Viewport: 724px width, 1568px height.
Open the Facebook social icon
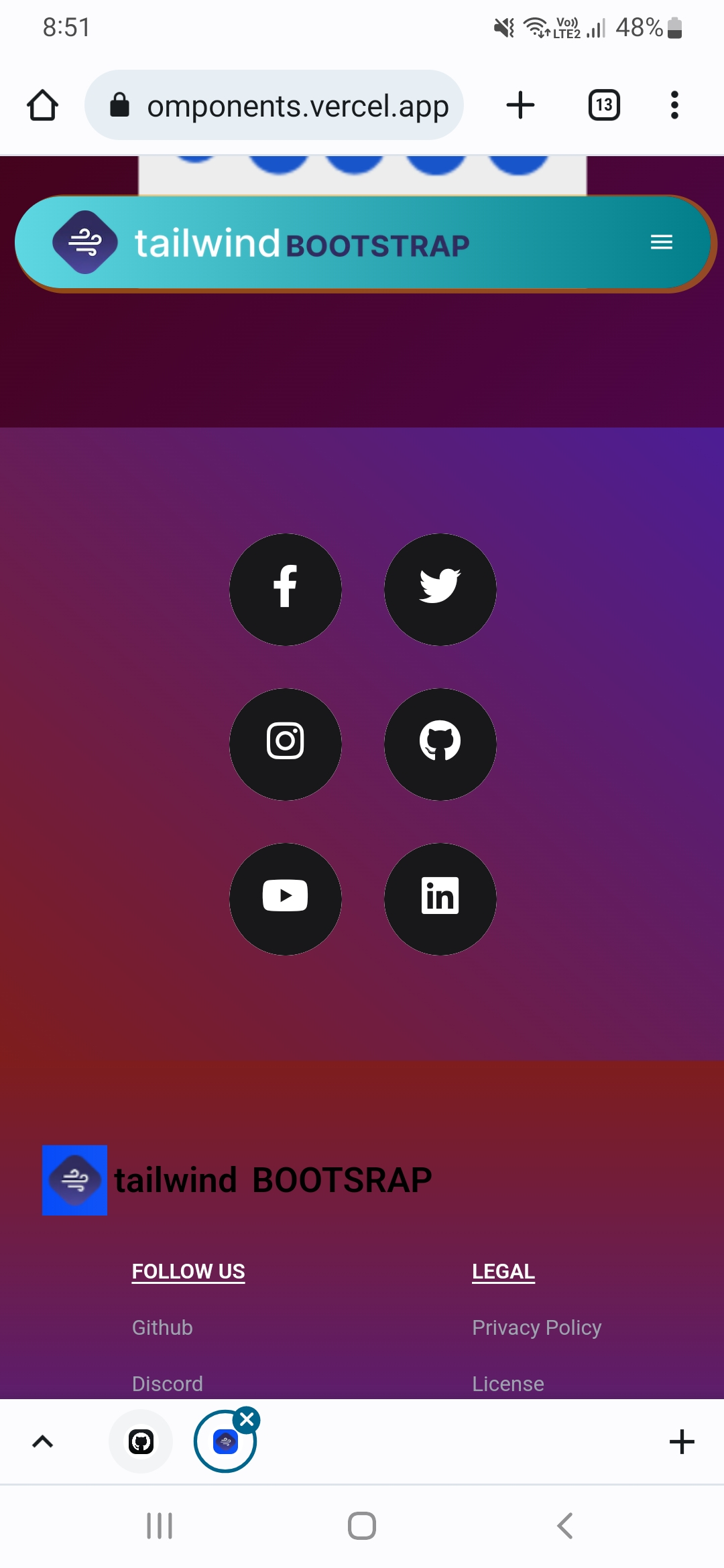pos(286,590)
